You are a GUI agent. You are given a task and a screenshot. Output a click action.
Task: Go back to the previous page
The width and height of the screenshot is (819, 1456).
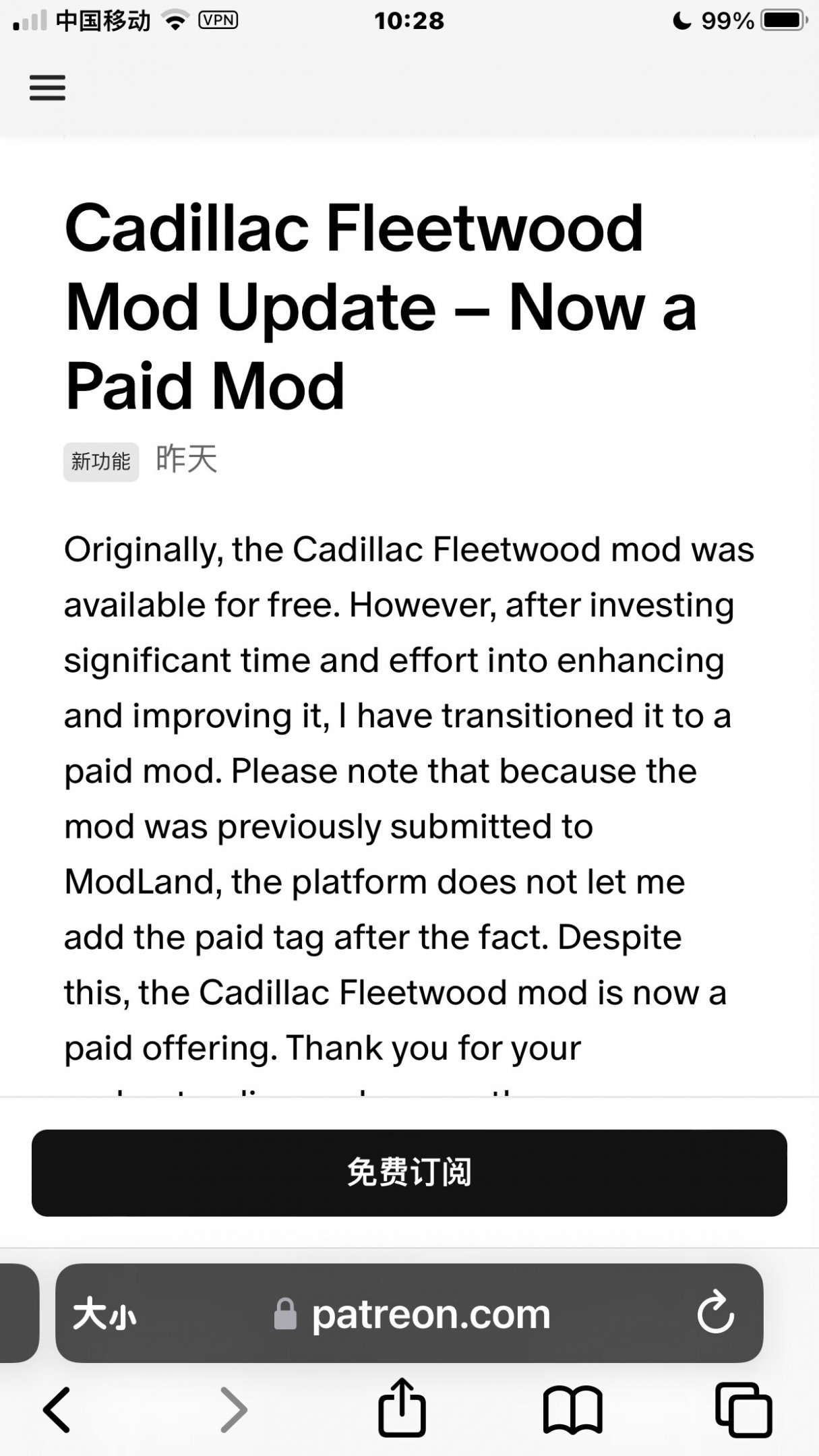tap(57, 1409)
